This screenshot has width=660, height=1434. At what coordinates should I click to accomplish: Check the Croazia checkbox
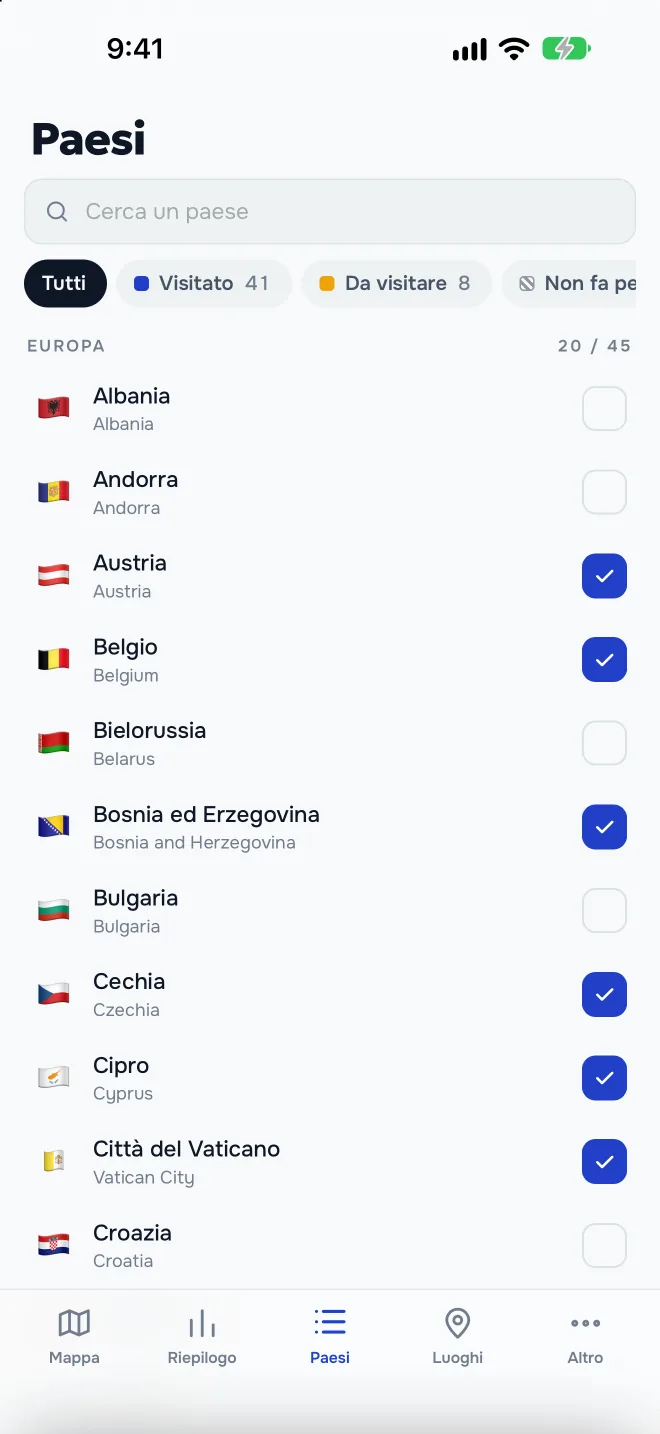604,1245
